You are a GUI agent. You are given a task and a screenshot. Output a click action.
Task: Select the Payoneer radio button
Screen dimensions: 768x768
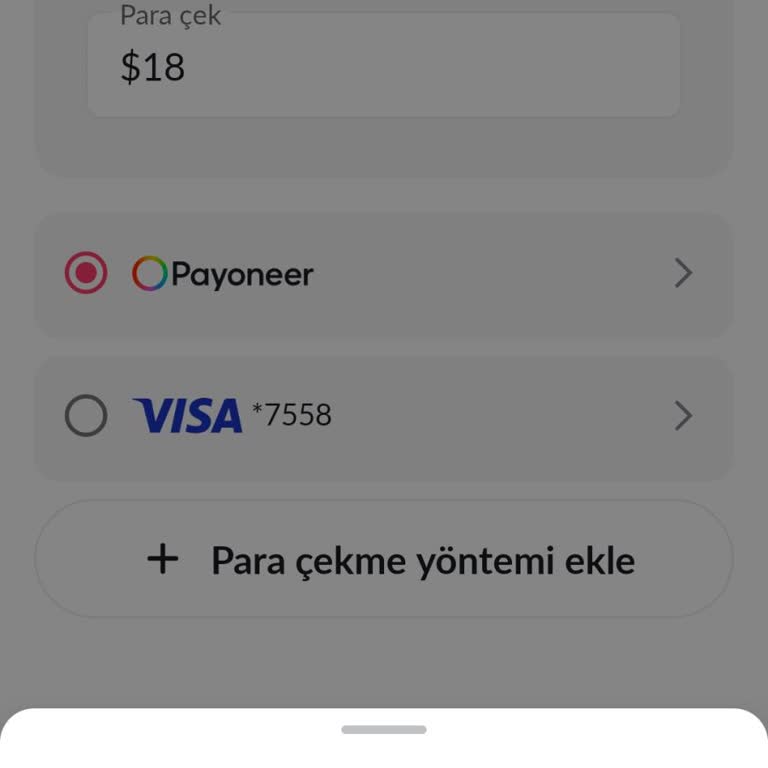click(x=86, y=273)
